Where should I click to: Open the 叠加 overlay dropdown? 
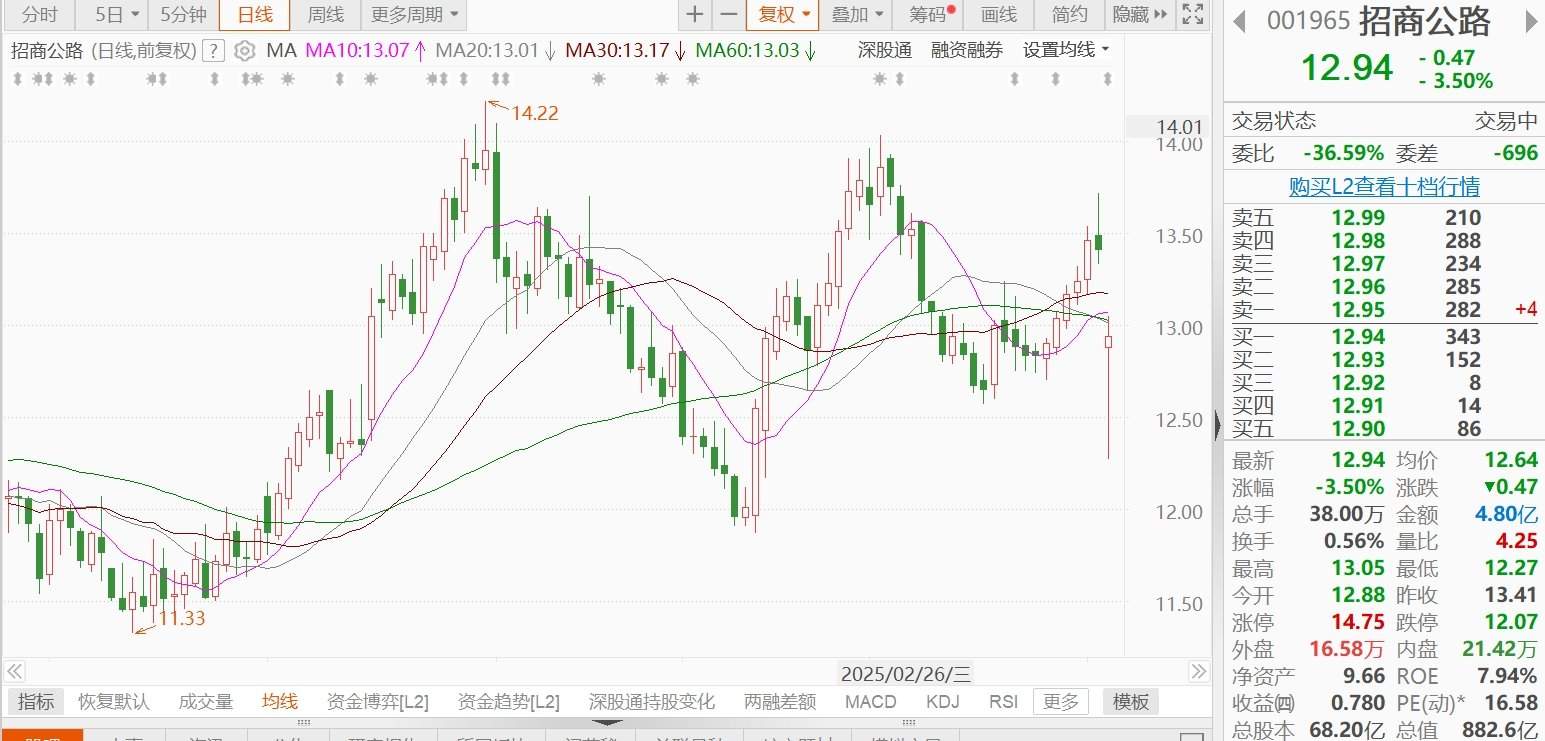point(858,14)
